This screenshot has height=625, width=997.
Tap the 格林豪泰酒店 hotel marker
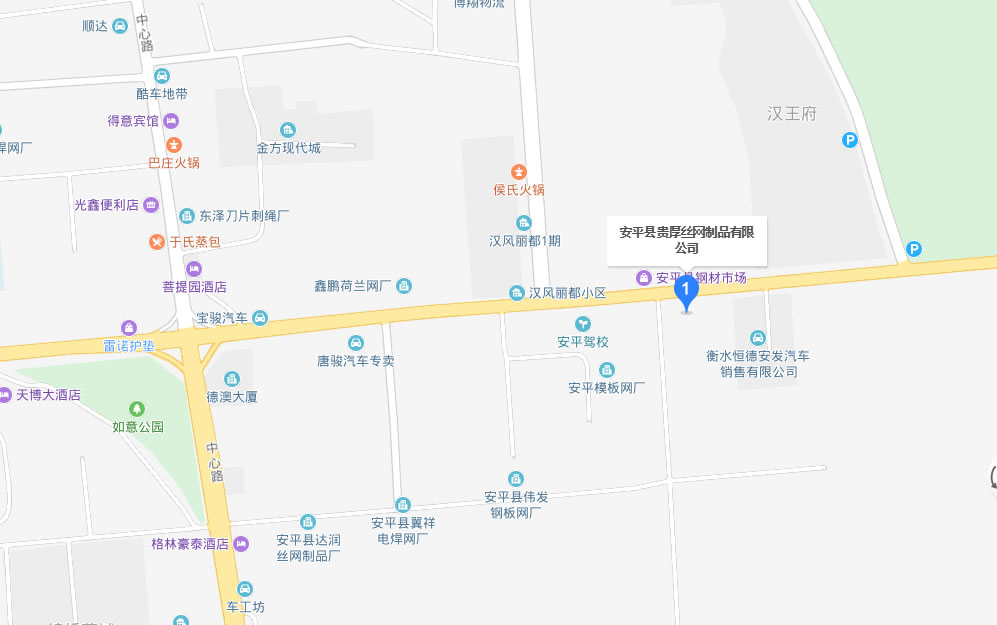241,544
